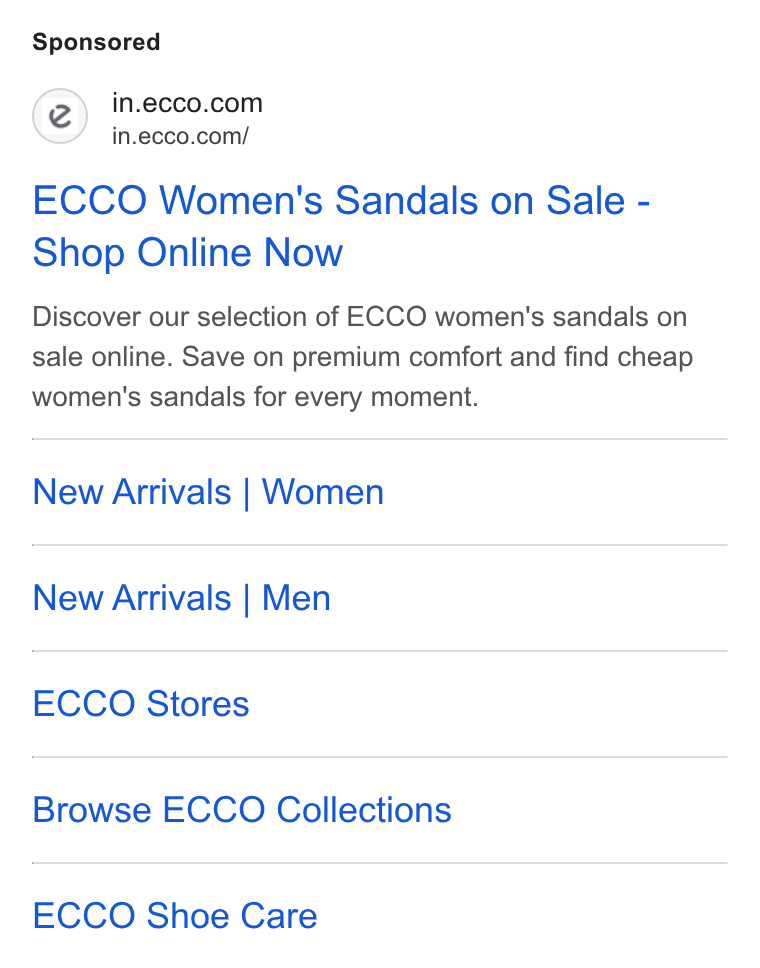
Task: Visit the ECCO Stores link
Action: coord(141,704)
